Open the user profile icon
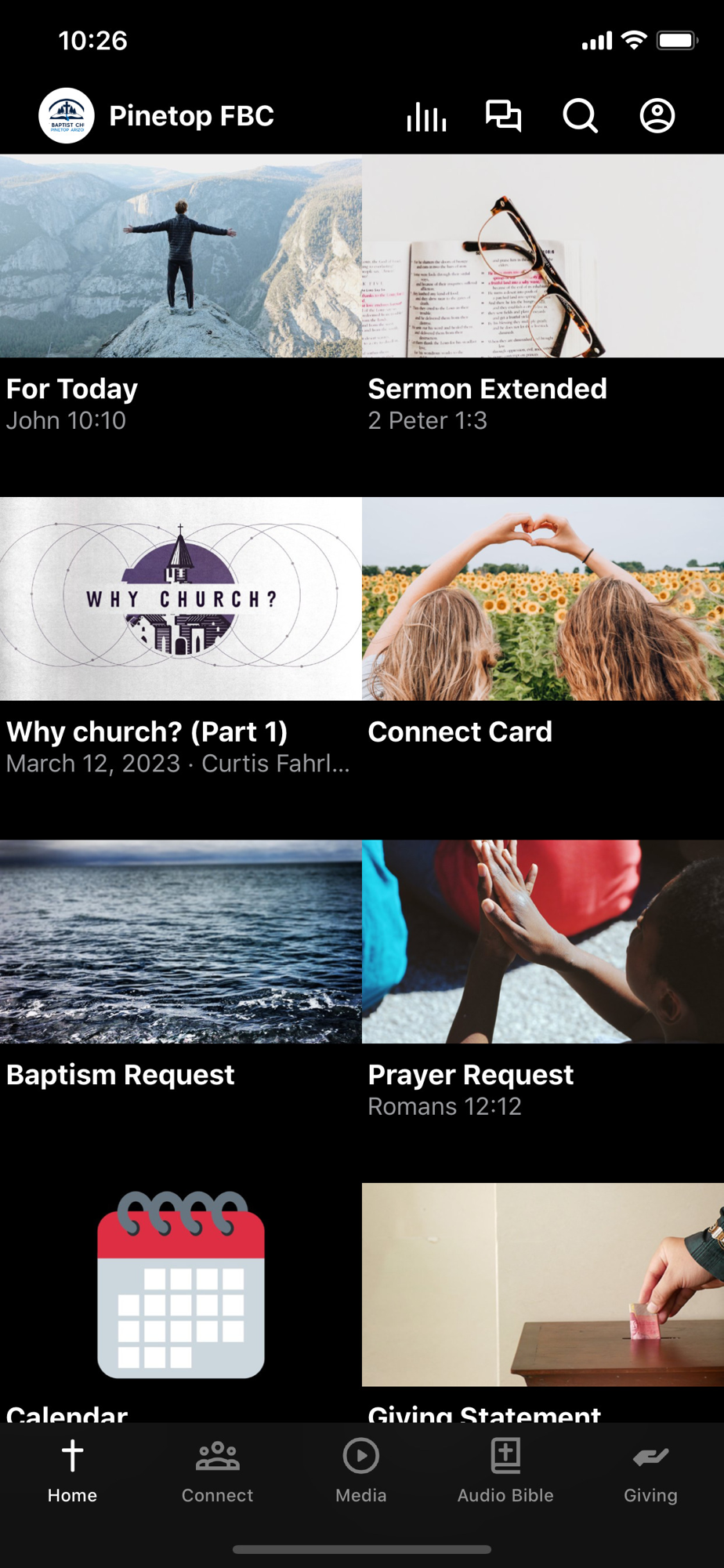 click(657, 116)
